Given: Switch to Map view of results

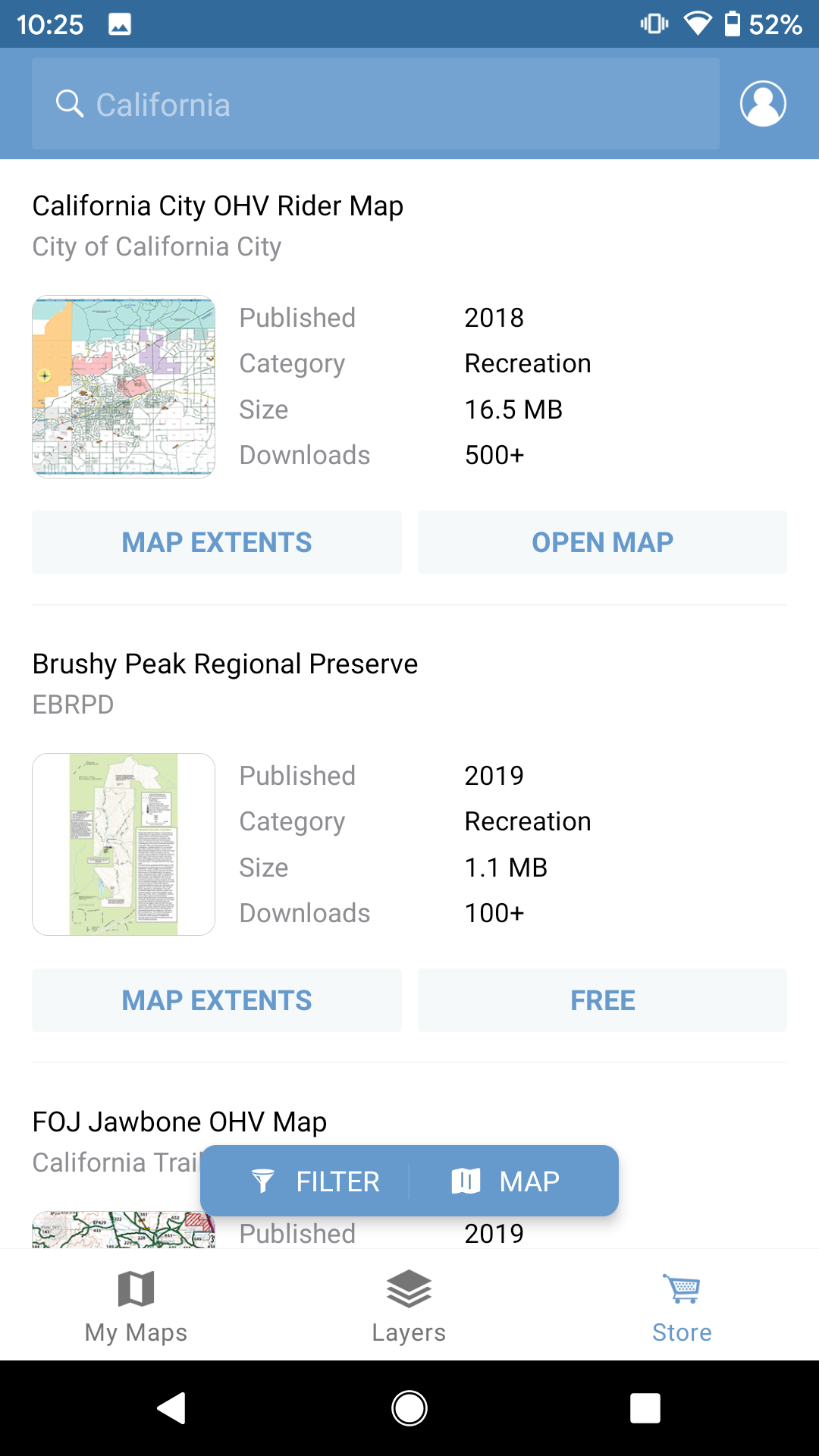Looking at the screenshot, I should click(x=506, y=1181).
